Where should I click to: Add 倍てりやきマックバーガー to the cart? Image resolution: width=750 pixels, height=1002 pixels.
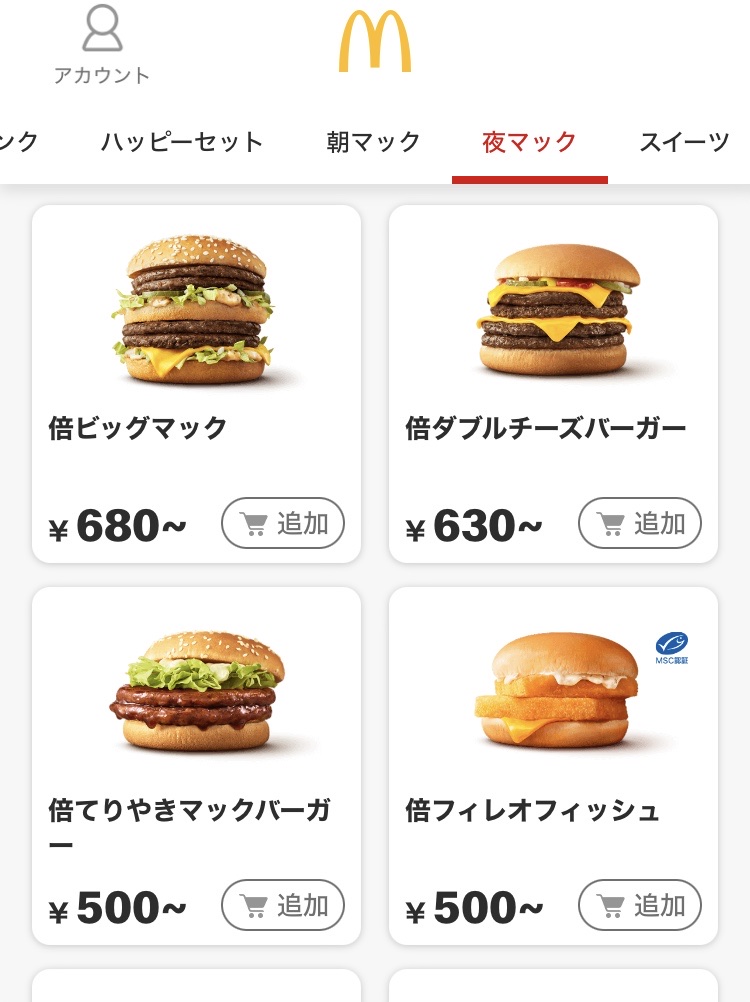283,905
